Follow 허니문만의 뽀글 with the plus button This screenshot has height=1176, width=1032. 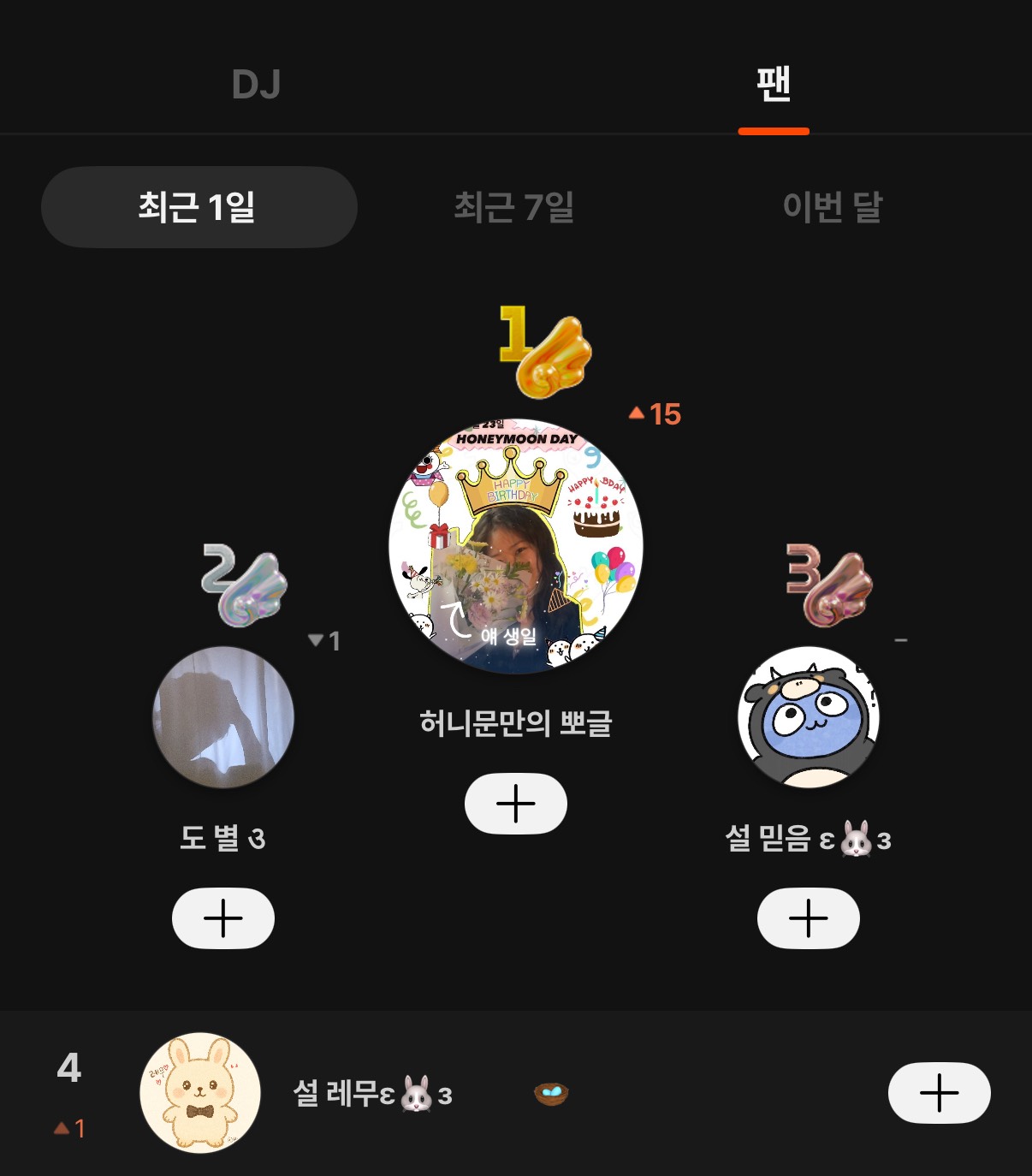tap(516, 804)
